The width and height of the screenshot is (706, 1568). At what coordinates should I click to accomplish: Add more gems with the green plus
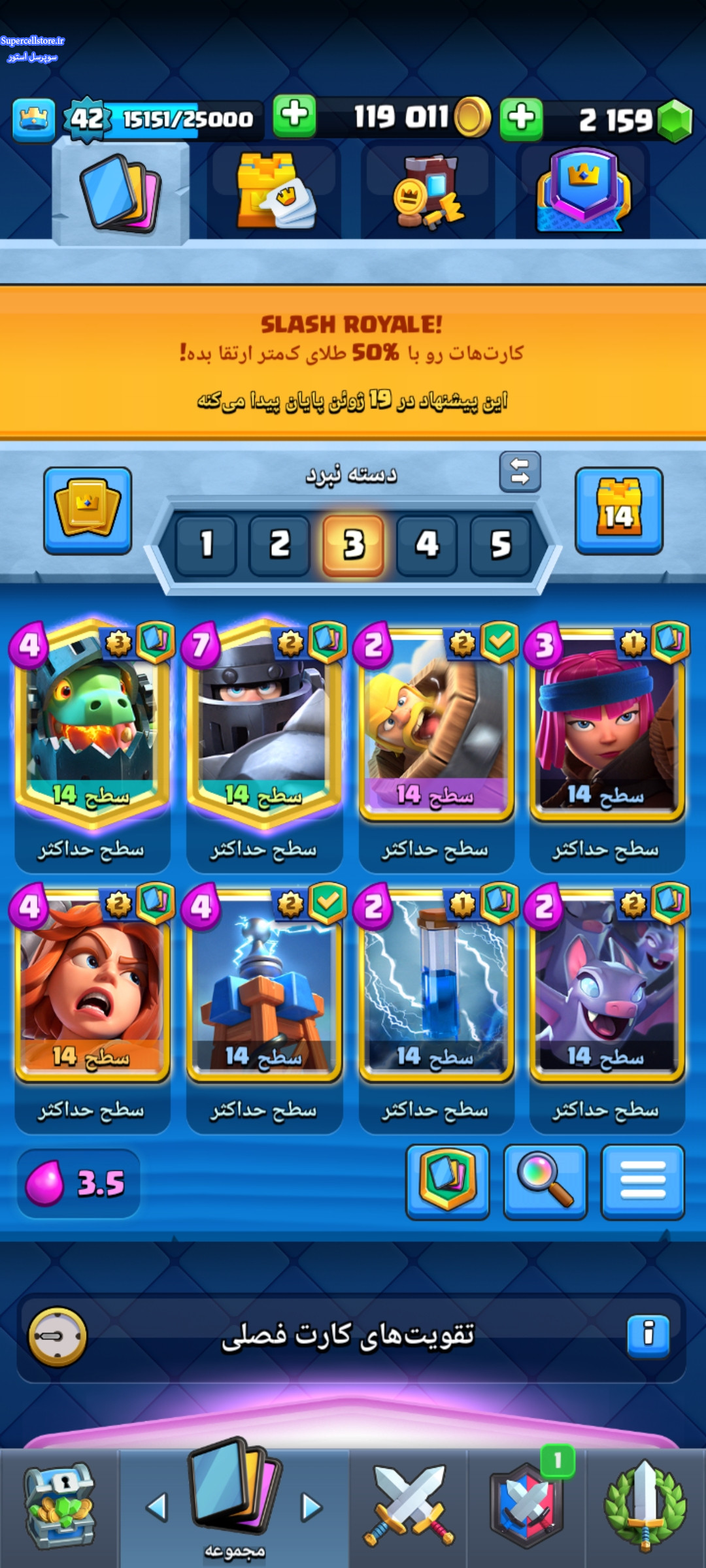pyautogui.click(x=521, y=120)
